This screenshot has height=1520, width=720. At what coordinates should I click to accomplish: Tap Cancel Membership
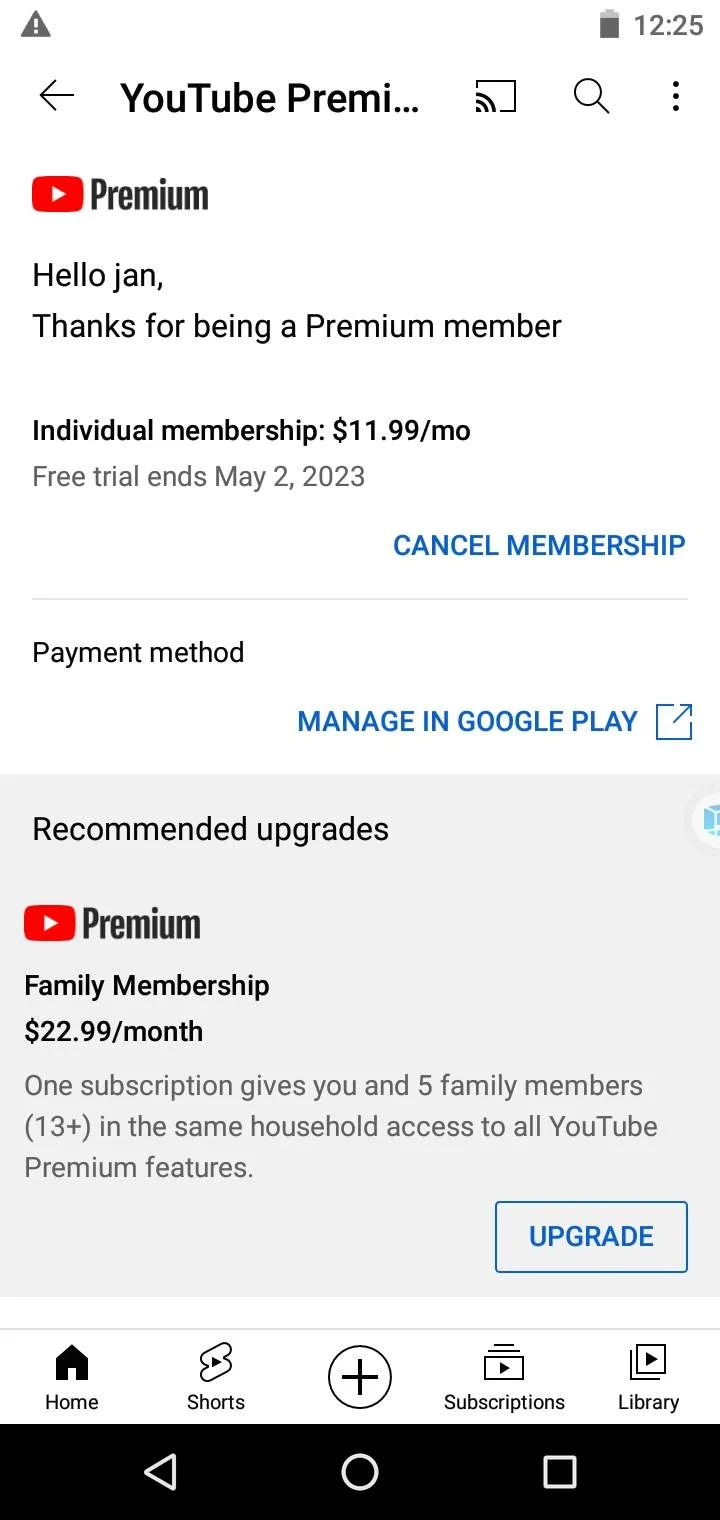(539, 545)
